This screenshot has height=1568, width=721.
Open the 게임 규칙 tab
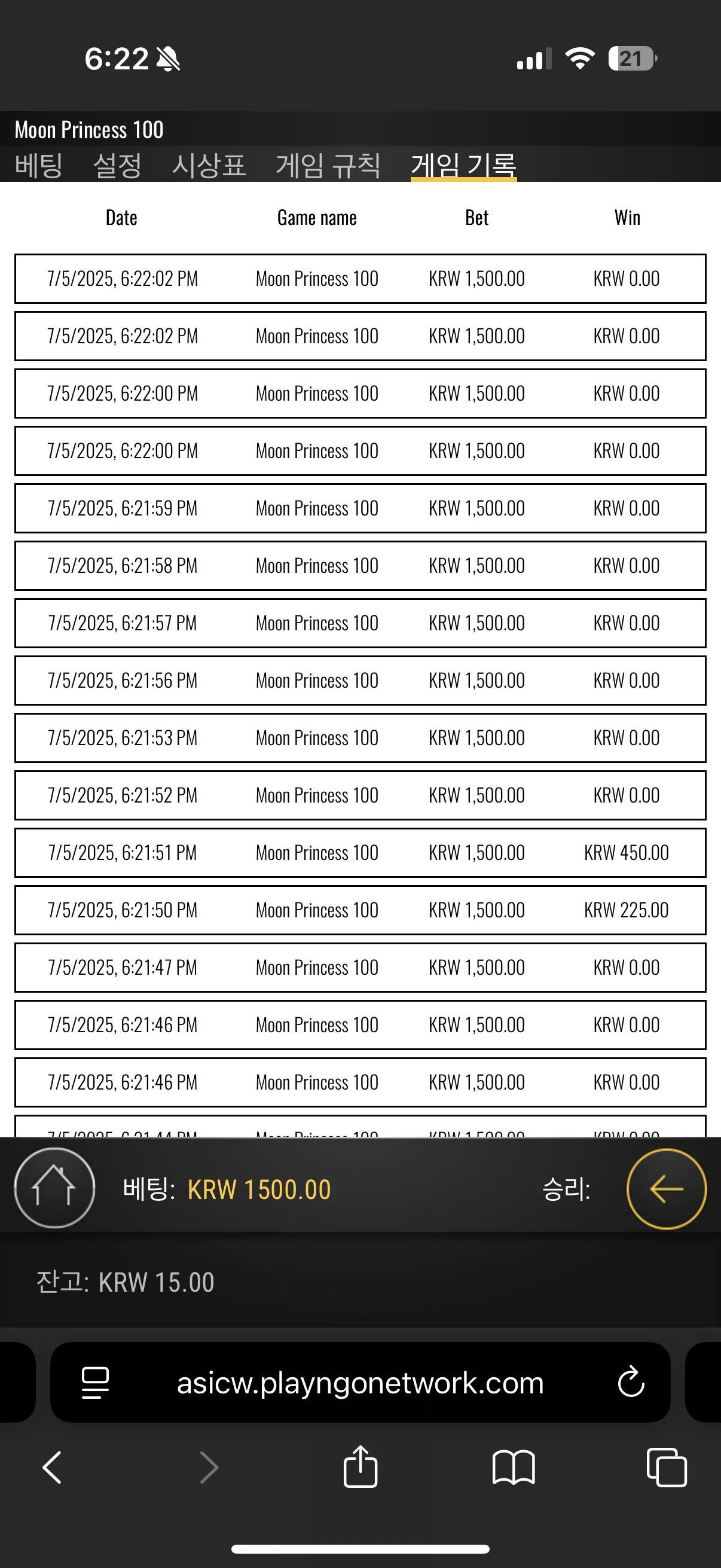(x=328, y=165)
